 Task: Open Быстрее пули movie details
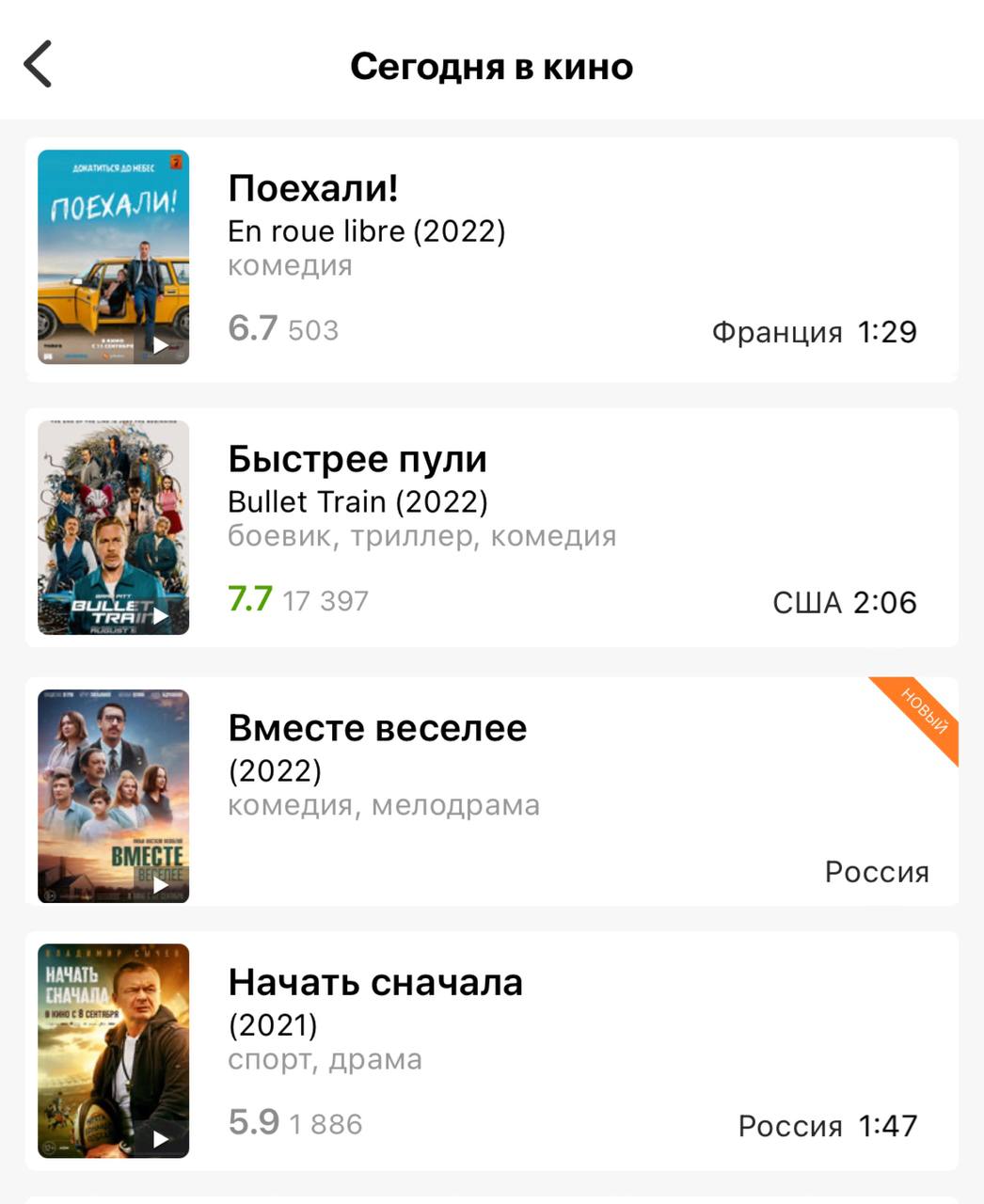(357, 459)
